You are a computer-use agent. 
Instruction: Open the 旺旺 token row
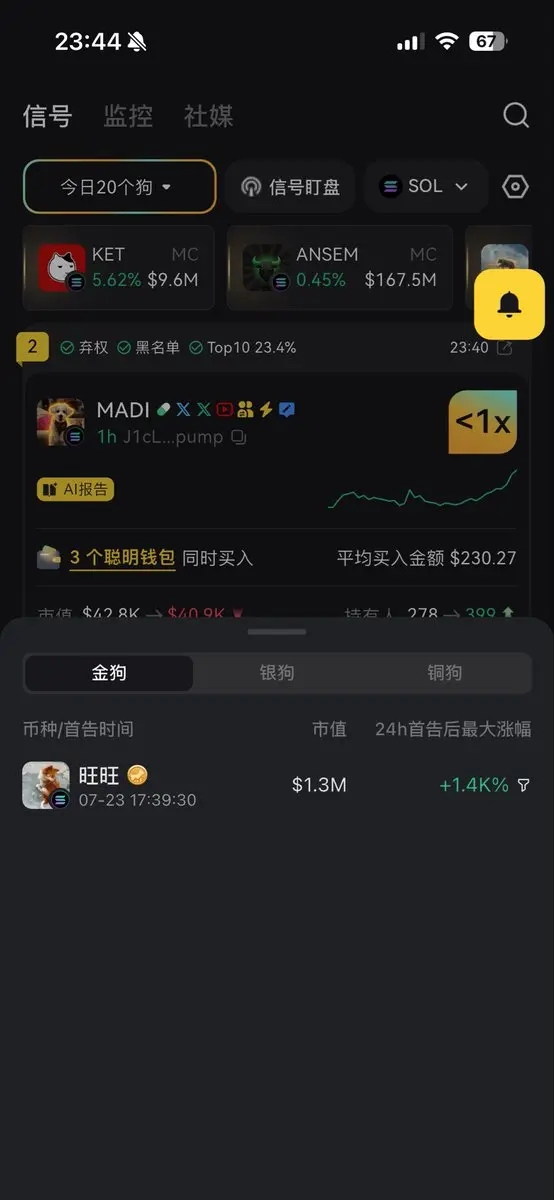point(277,785)
